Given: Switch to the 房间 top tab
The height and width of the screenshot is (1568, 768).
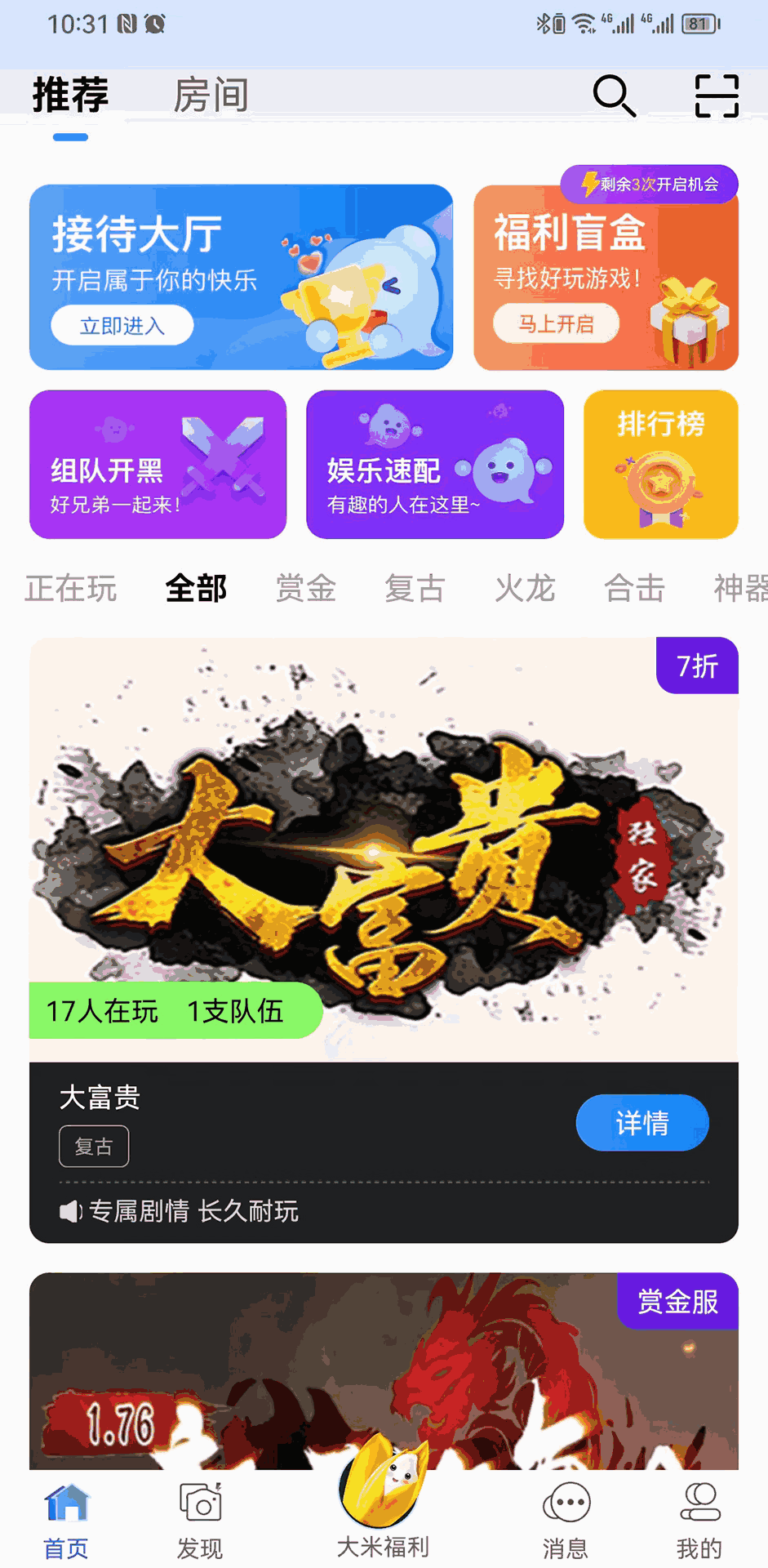Looking at the screenshot, I should (x=211, y=96).
